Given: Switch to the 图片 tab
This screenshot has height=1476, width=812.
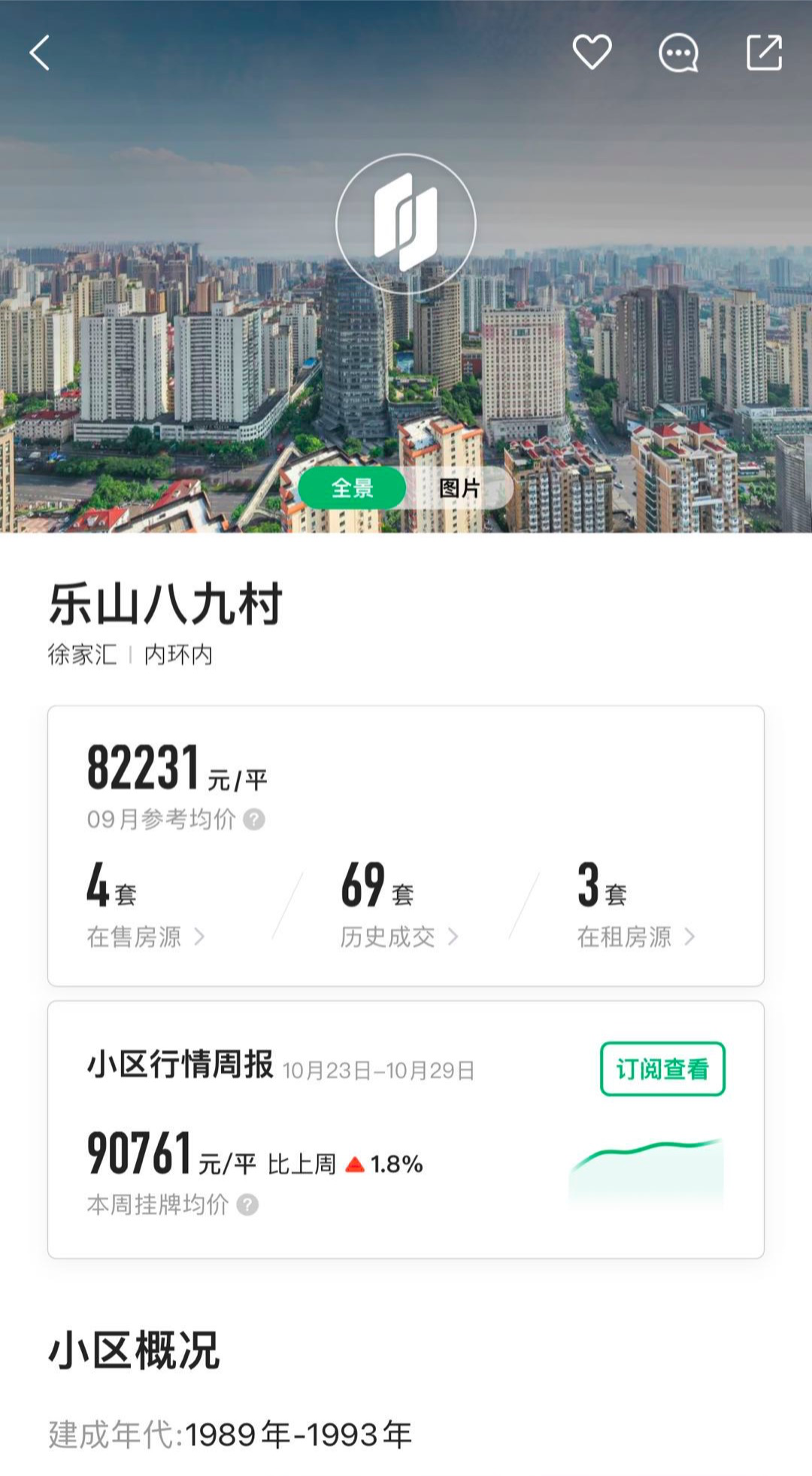Looking at the screenshot, I should pyautogui.click(x=459, y=488).
